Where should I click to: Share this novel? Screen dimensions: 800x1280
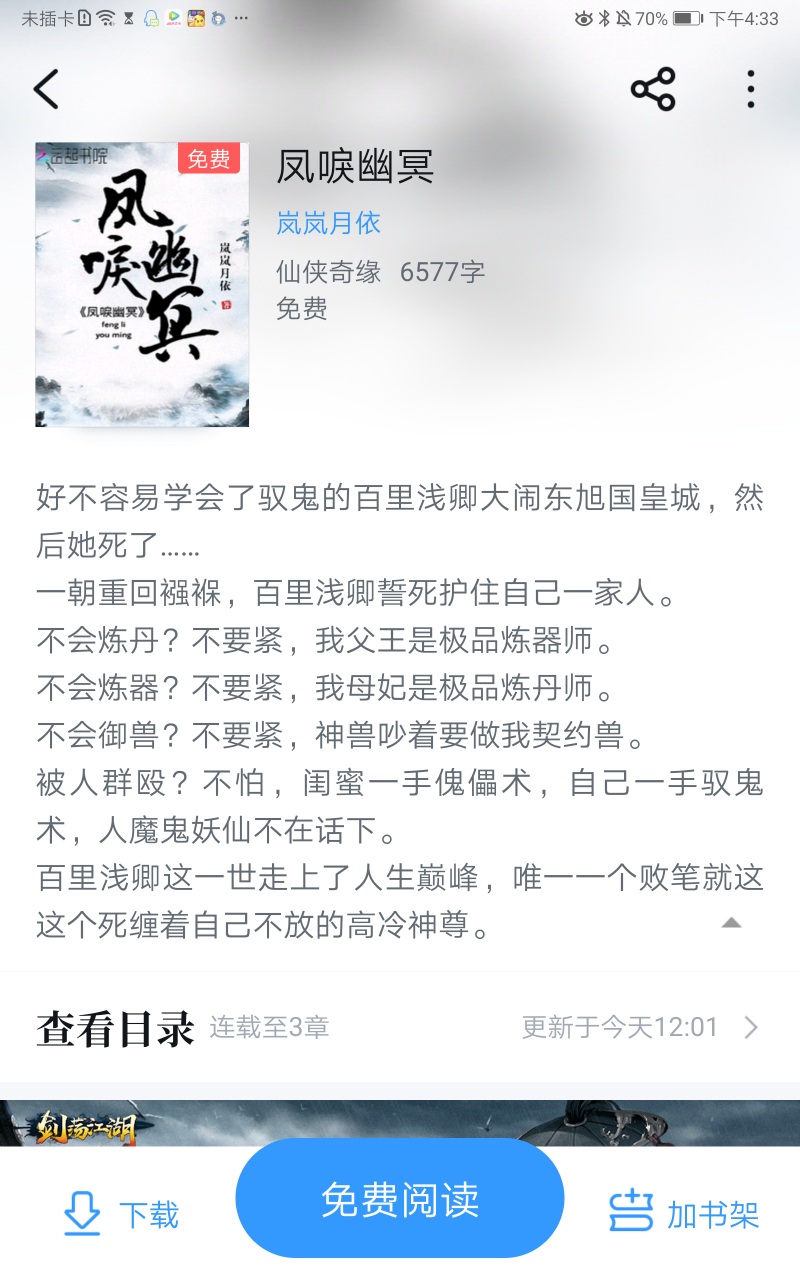(x=653, y=90)
